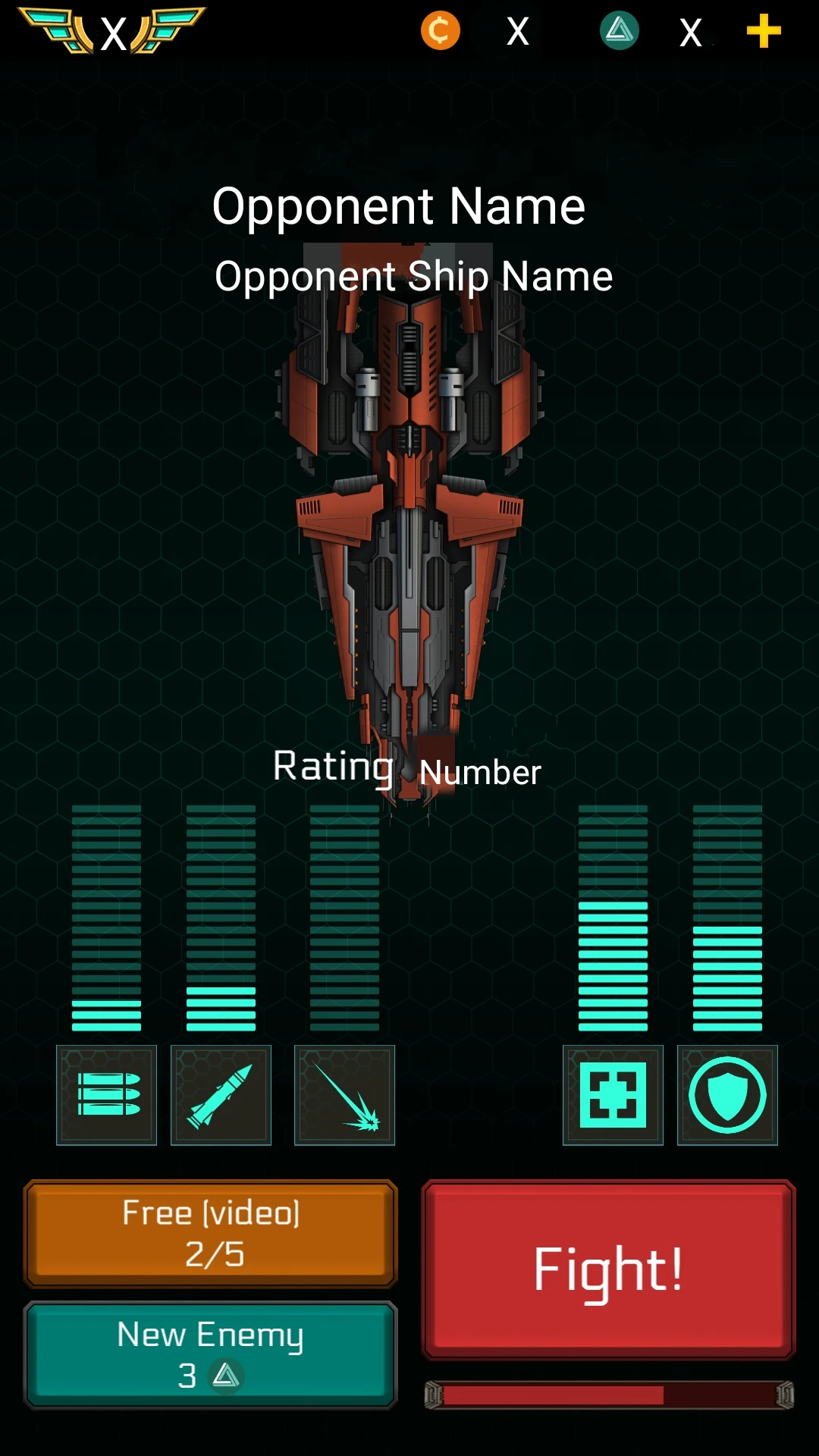Open the missile weapon stat icon

coord(221,1095)
